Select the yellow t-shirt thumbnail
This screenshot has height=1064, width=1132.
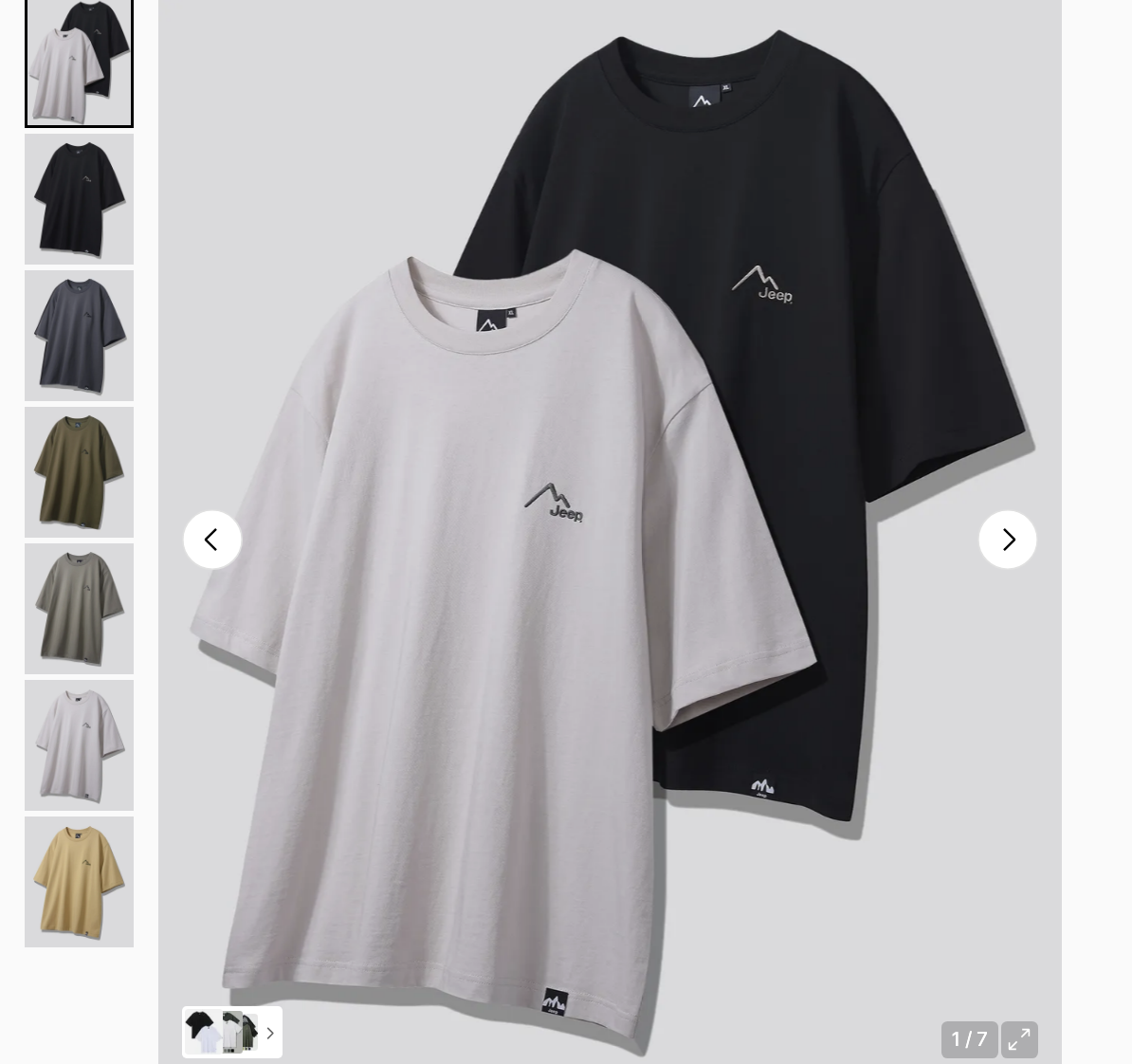(80, 882)
